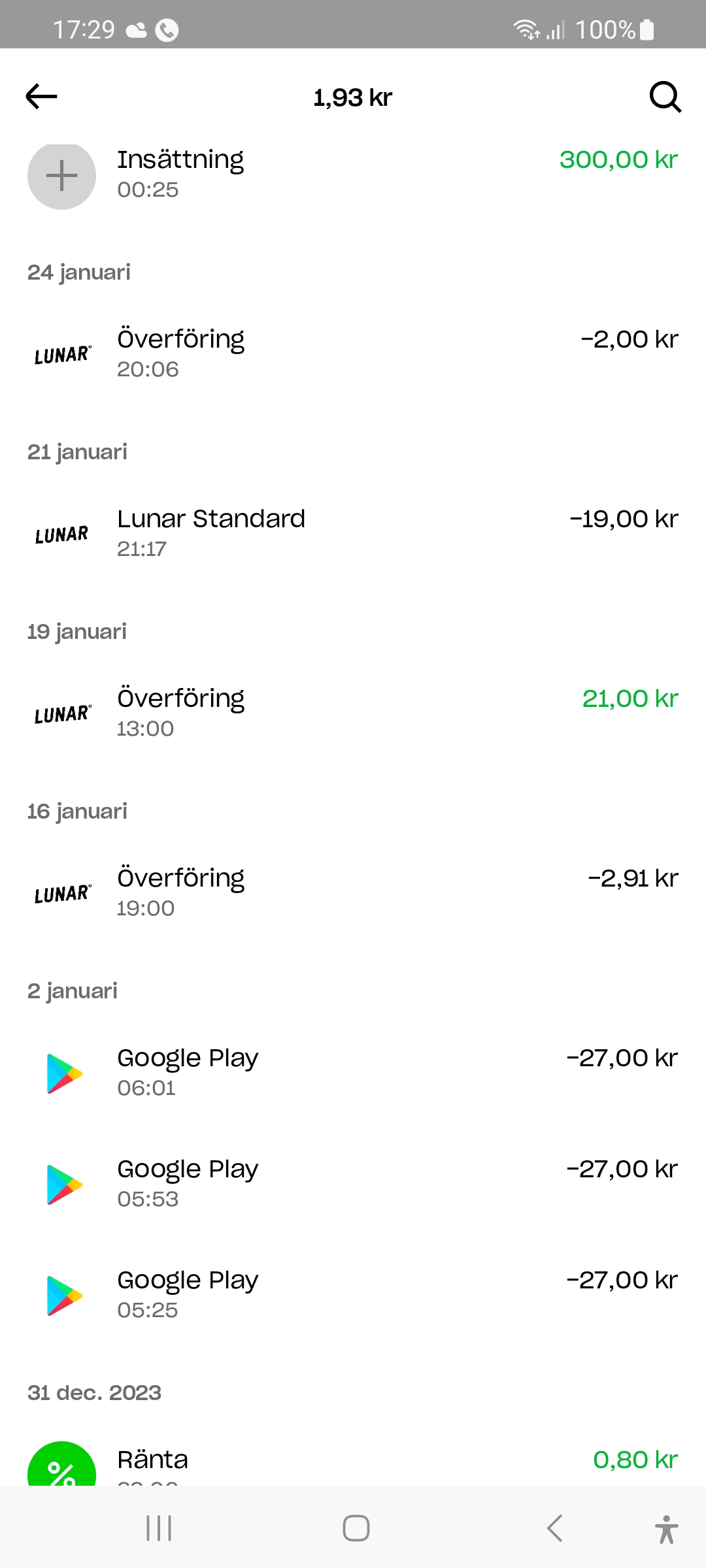This screenshot has height=1568, width=706.
Task: Open Google Play payment at 06:01
Action: point(353,1073)
